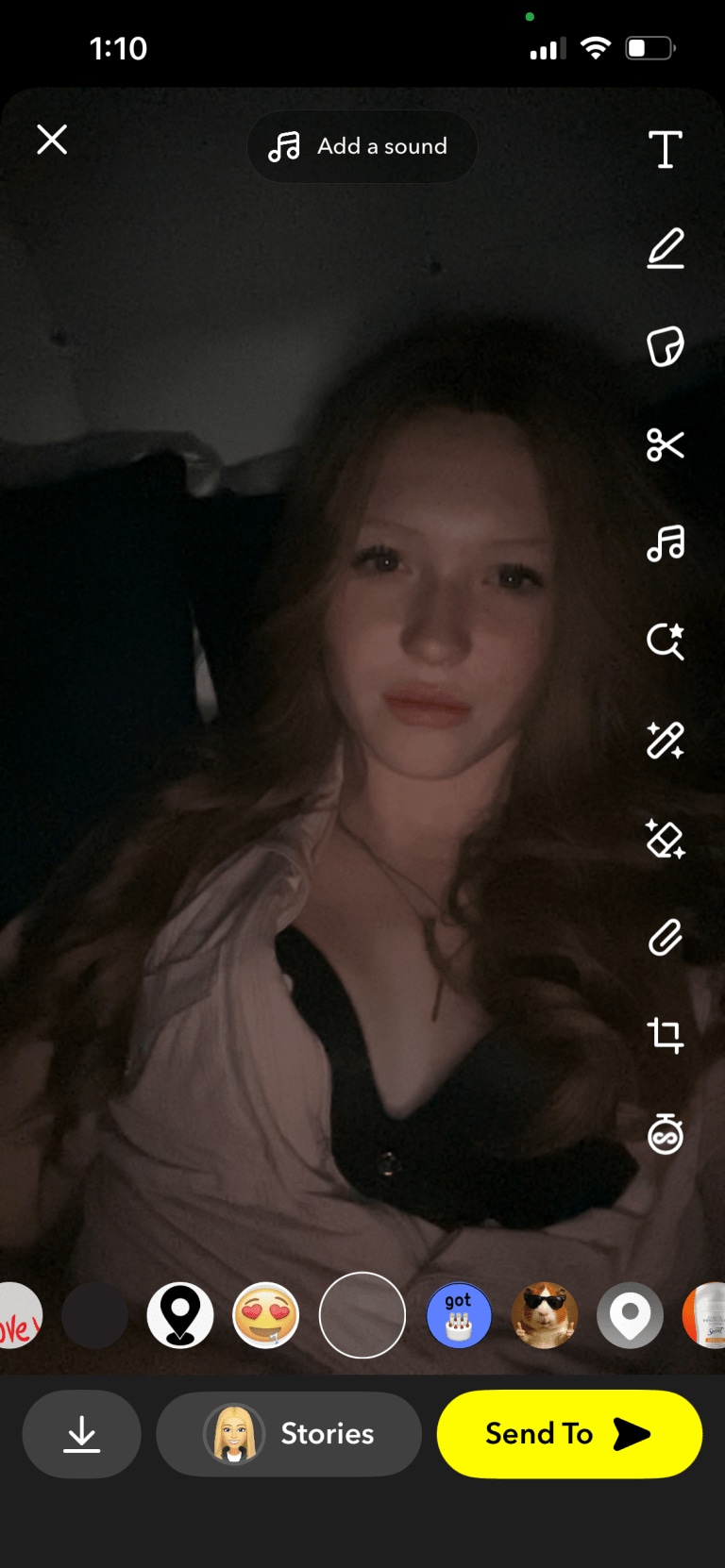Tap the music note icon
The height and width of the screenshot is (1568, 725).
[x=665, y=543]
